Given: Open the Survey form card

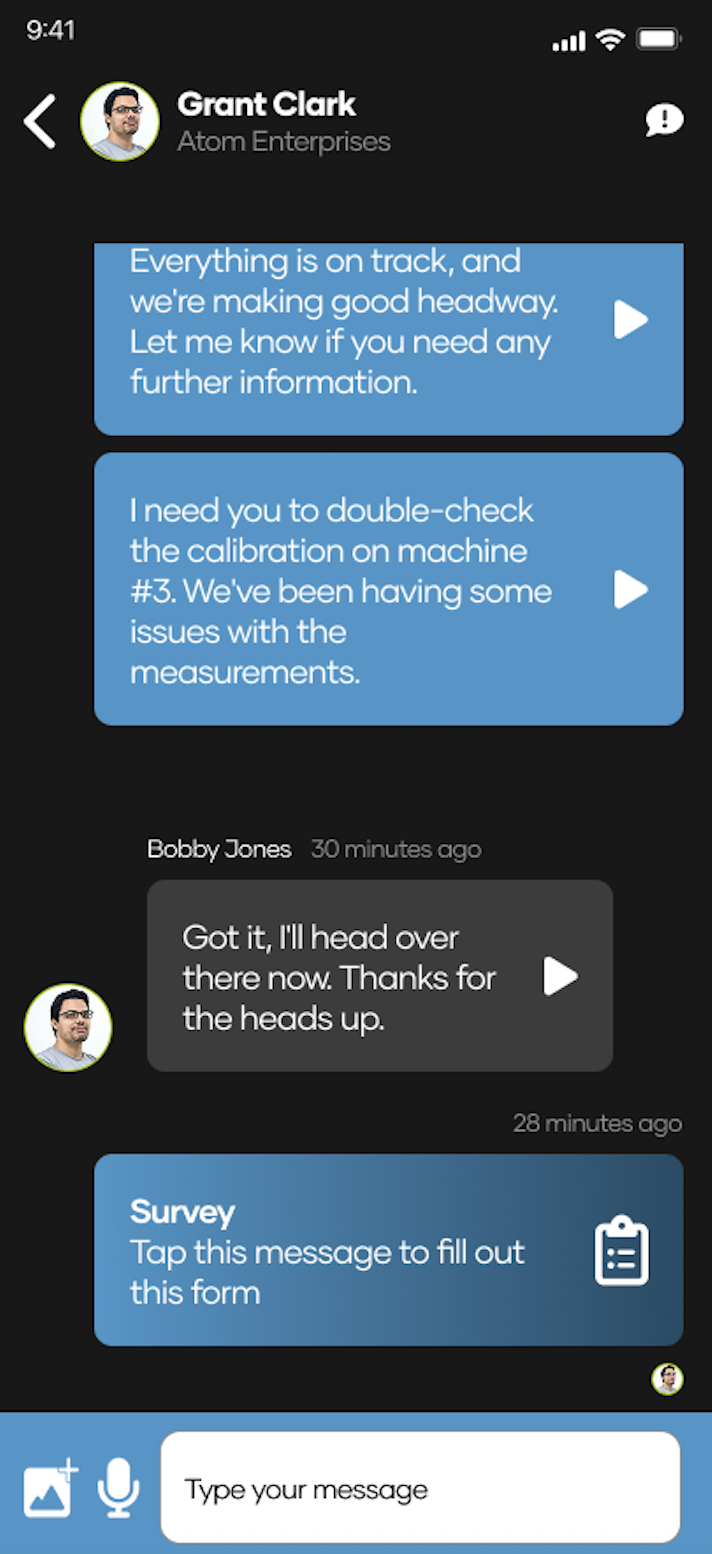Looking at the screenshot, I should pos(388,1250).
